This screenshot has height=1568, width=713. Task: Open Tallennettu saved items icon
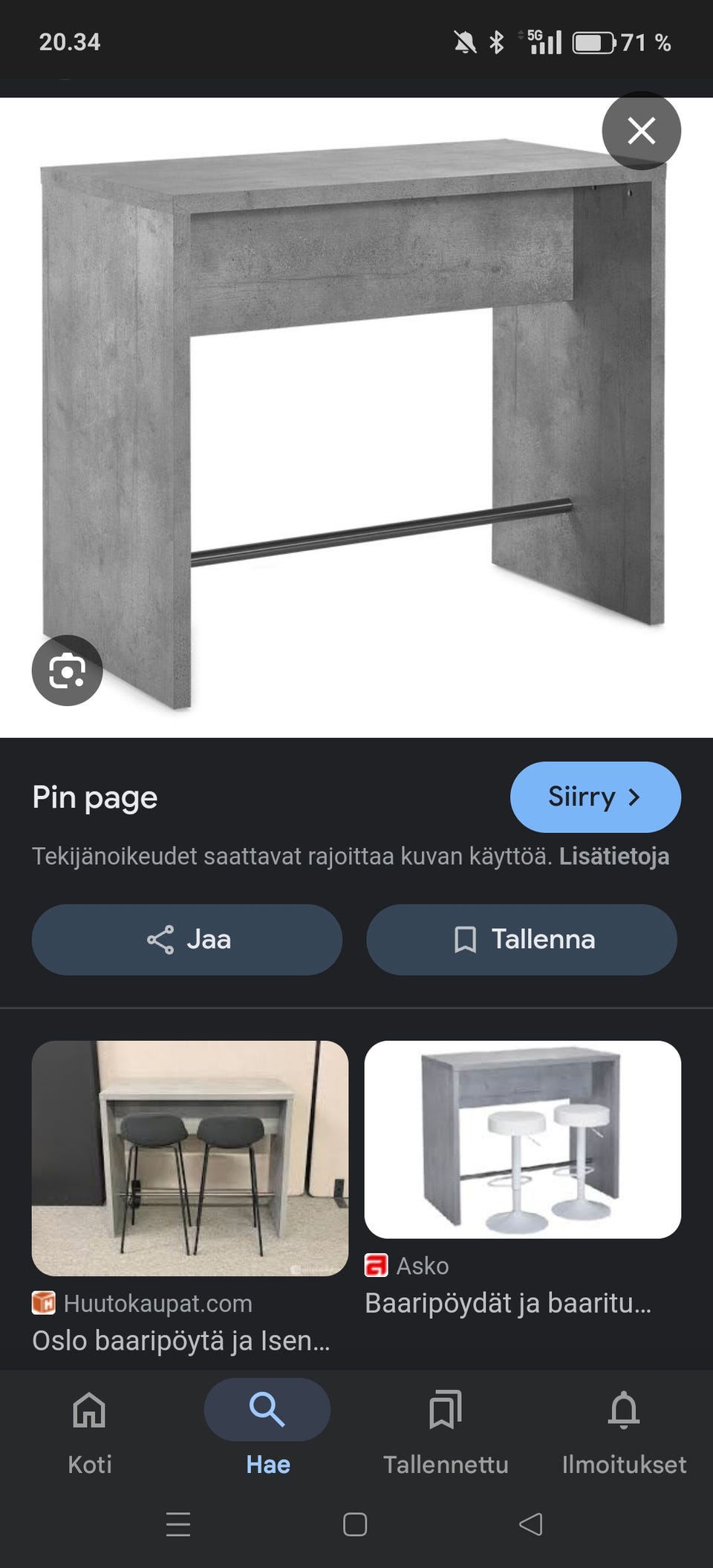tap(446, 1409)
